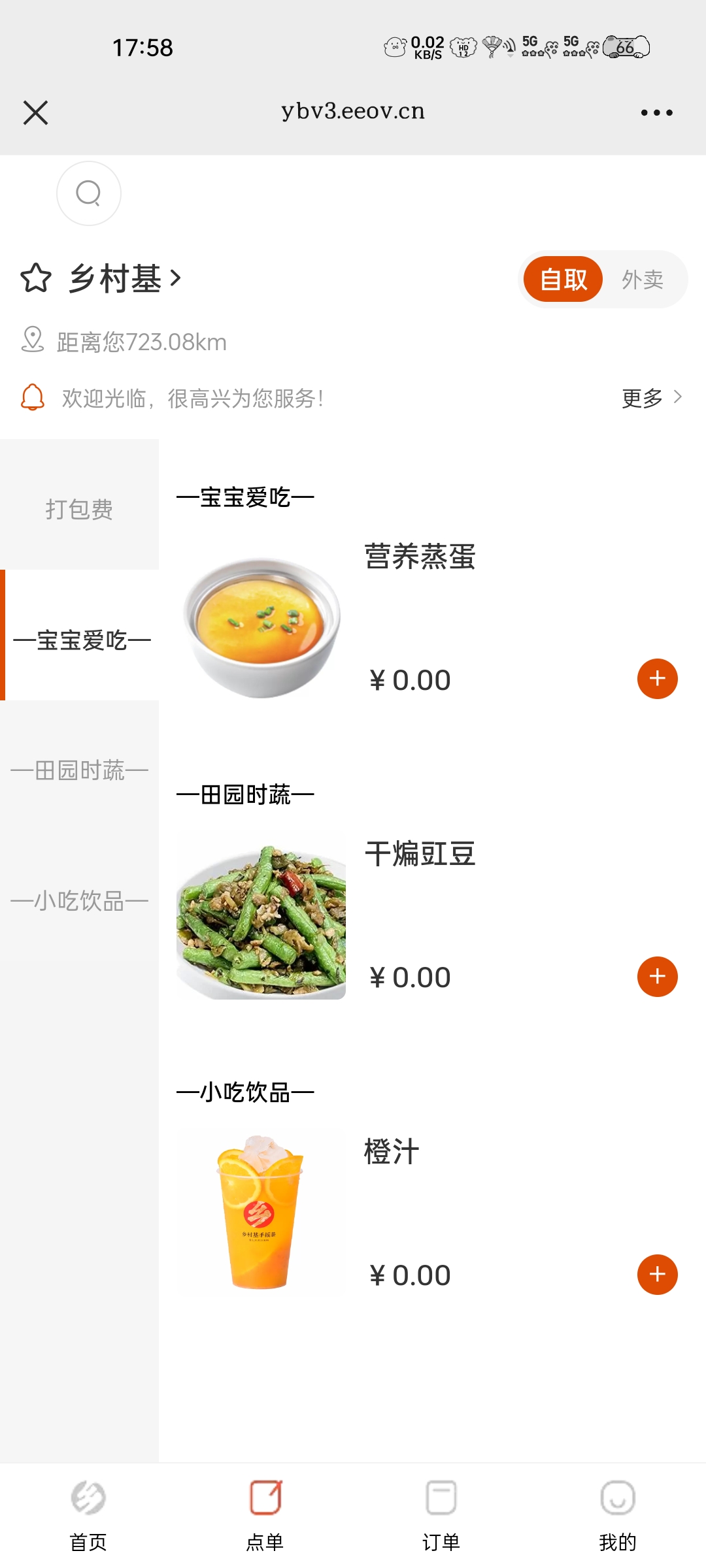The height and width of the screenshot is (1568, 706).
Task: Select the 宝宝爱吃 category in sidebar
Action: (x=82, y=640)
